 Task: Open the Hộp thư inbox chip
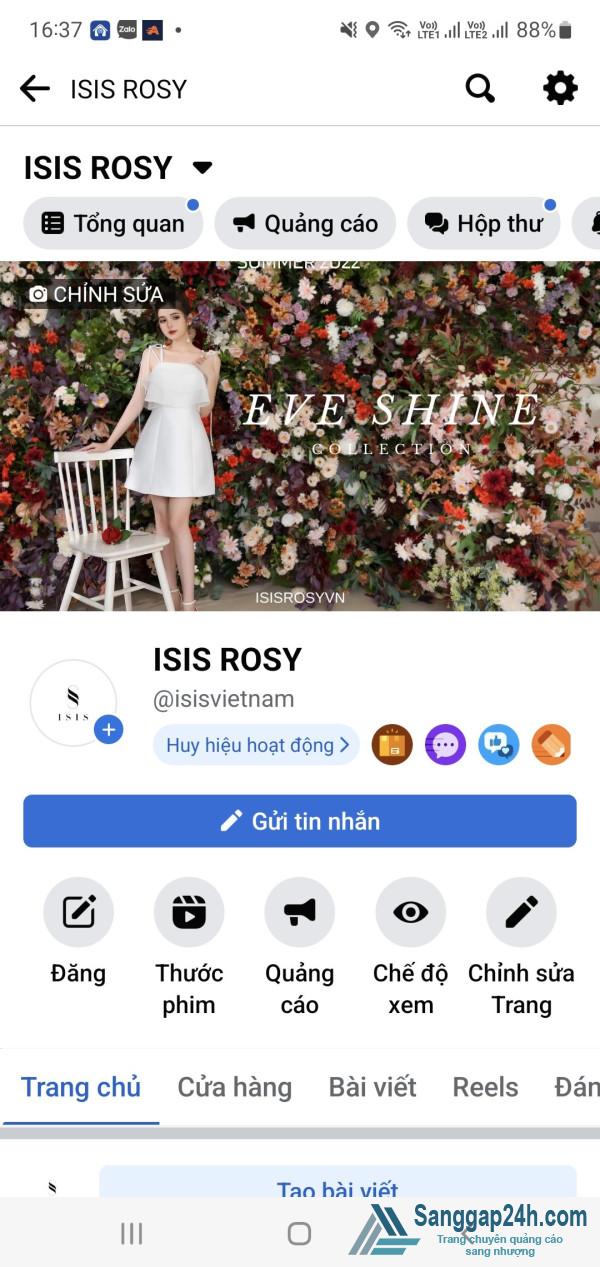[x=484, y=223]
